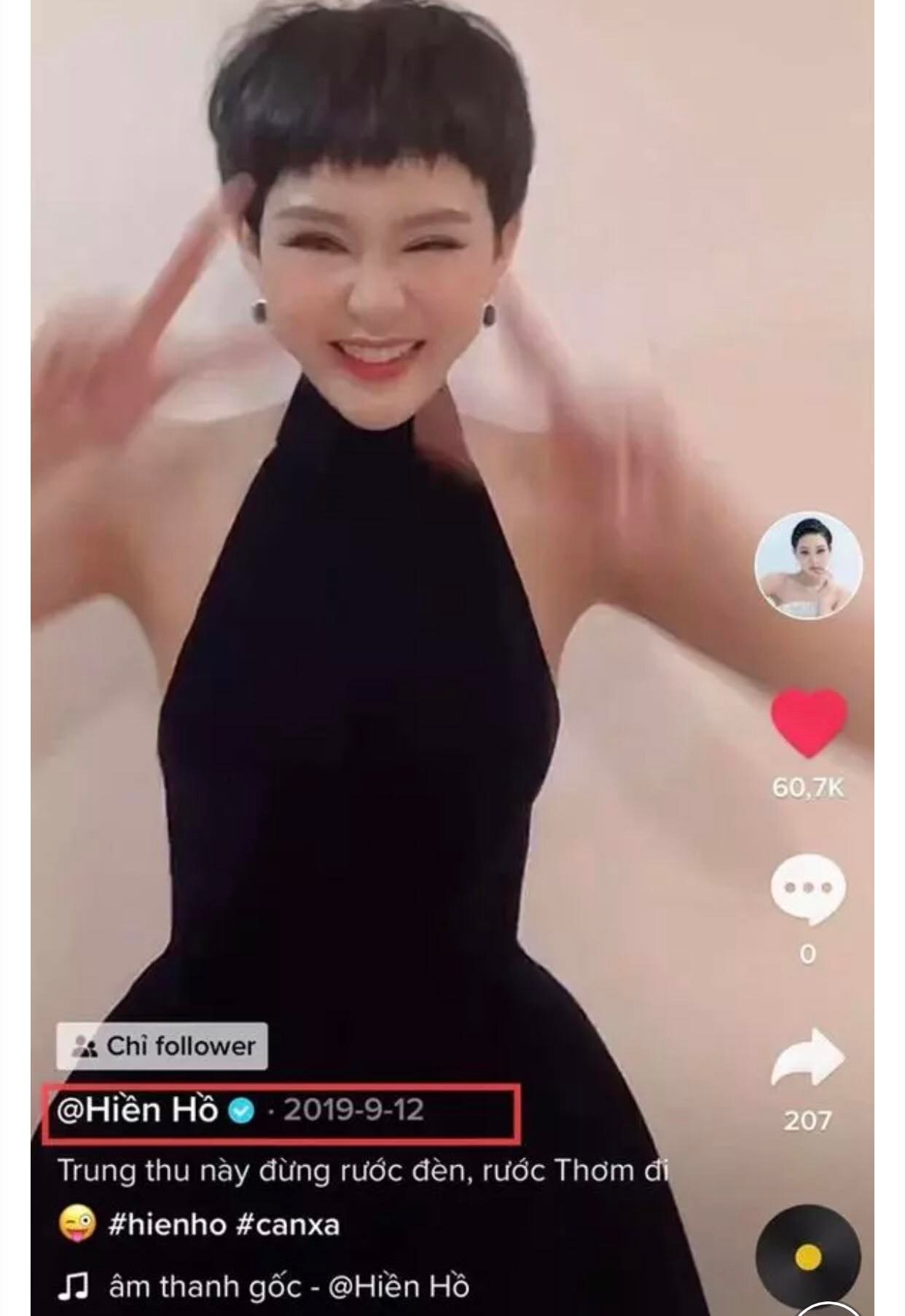Open the #canxa hashtag

pyautogui.click(x=288, y=1225)
